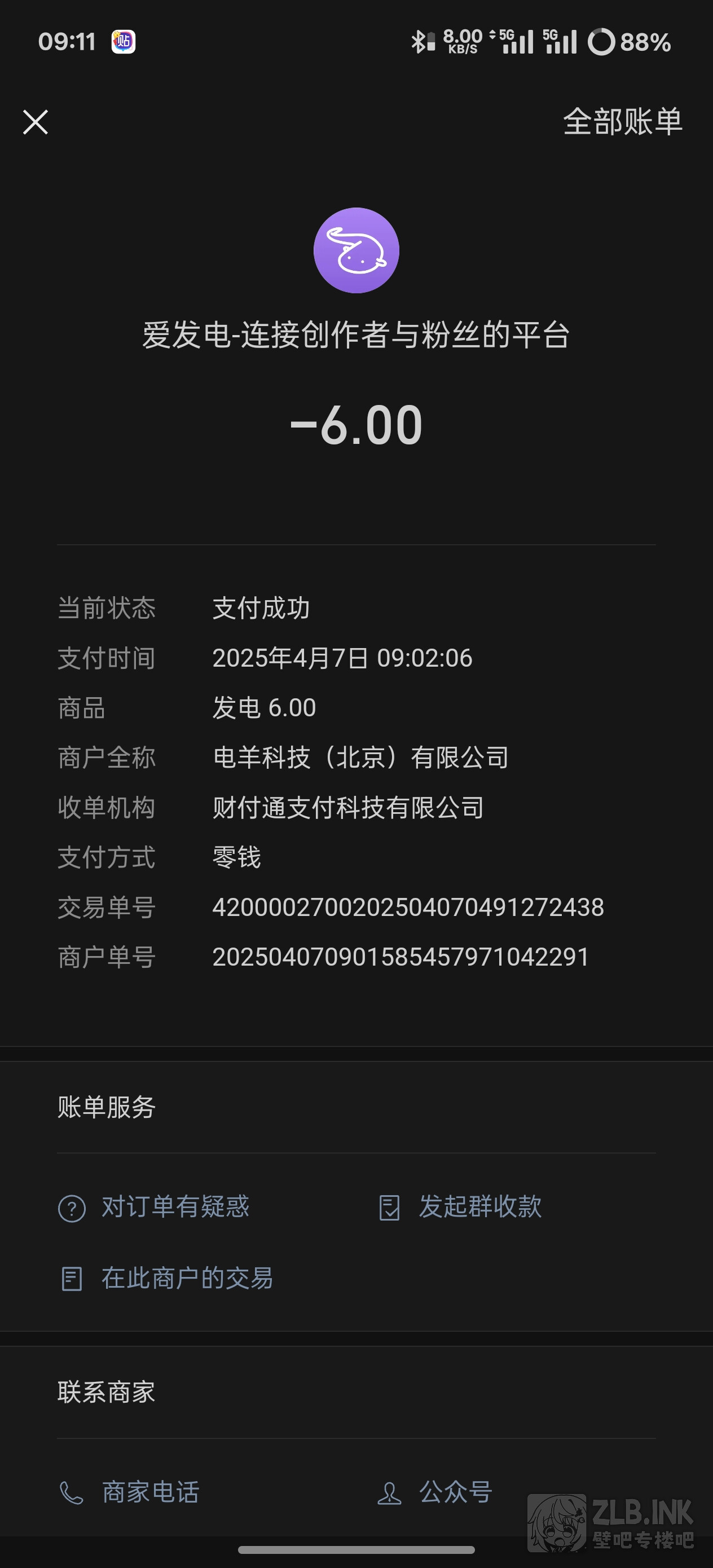
Task: Open the 爱发电 merchant avatar
Action: [356, 250]
